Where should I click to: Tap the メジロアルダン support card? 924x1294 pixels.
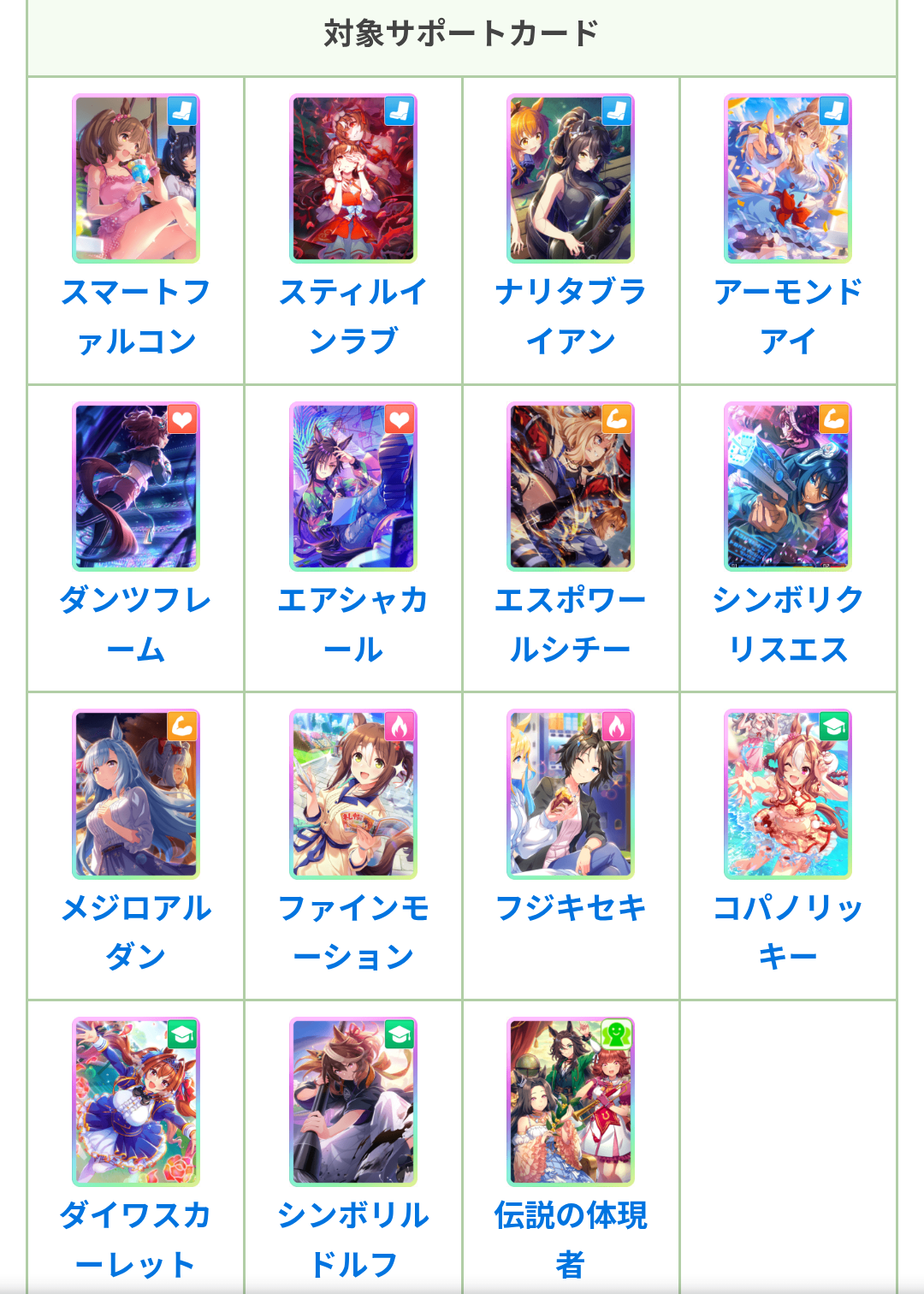point(136,794)
